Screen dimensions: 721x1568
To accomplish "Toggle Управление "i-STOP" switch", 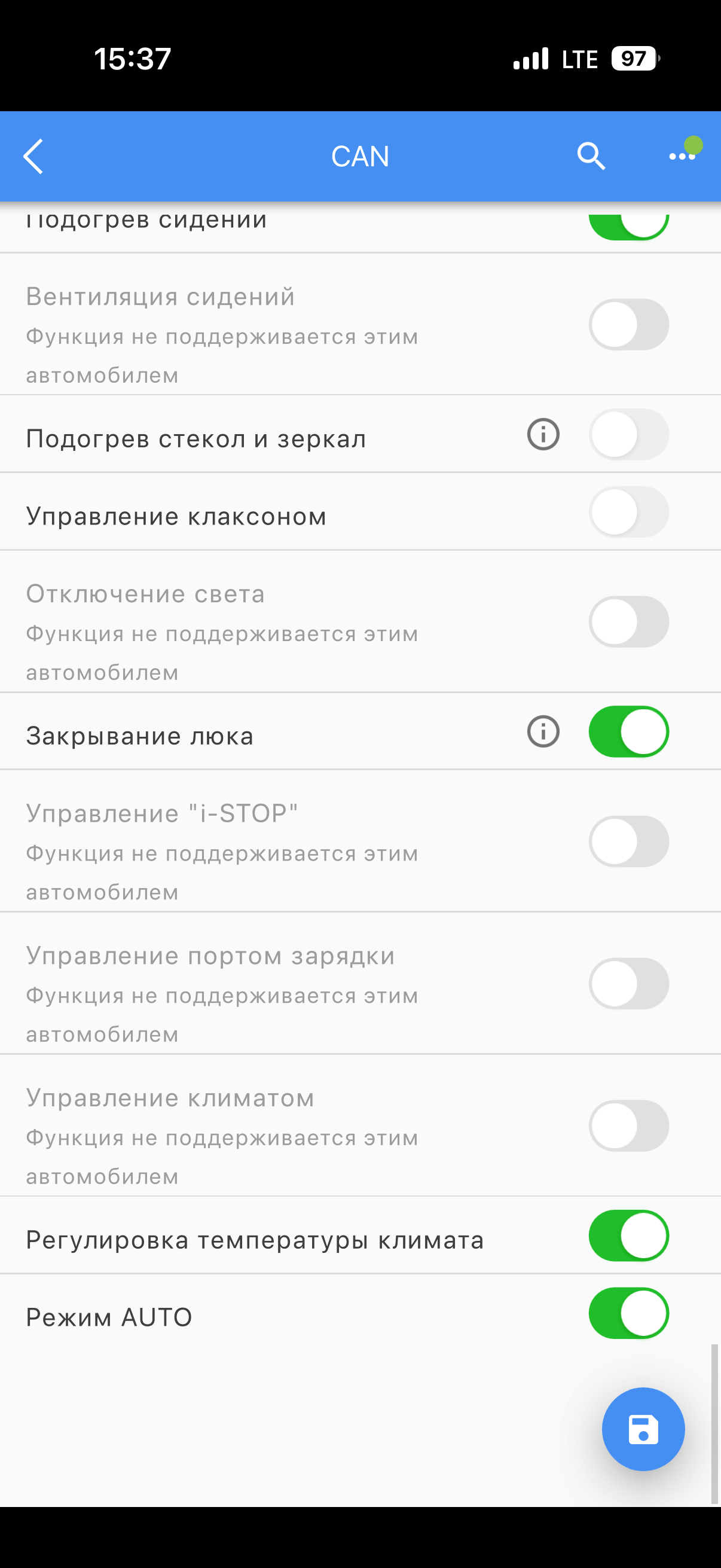I will tap(628, 841).
